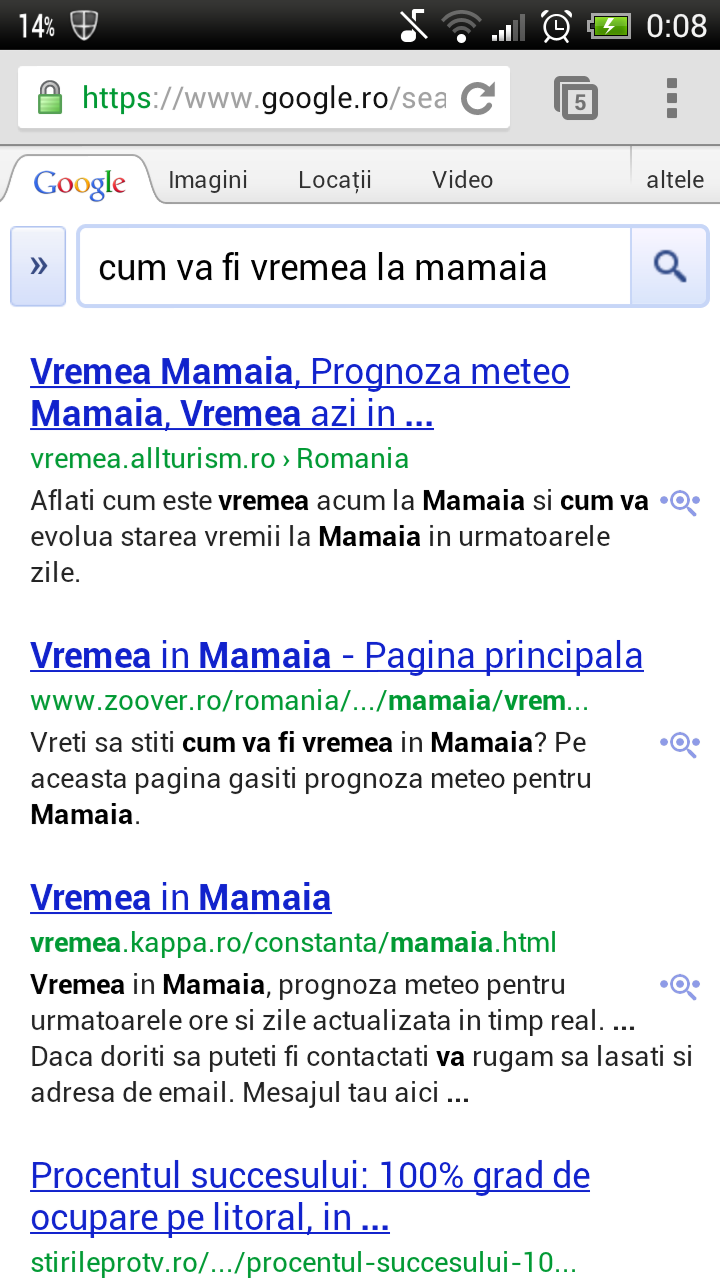Image resolution: width=720 pixels, height=1280 pixels.
Task: Open the browser overflow menu
Action: [672, 98]
